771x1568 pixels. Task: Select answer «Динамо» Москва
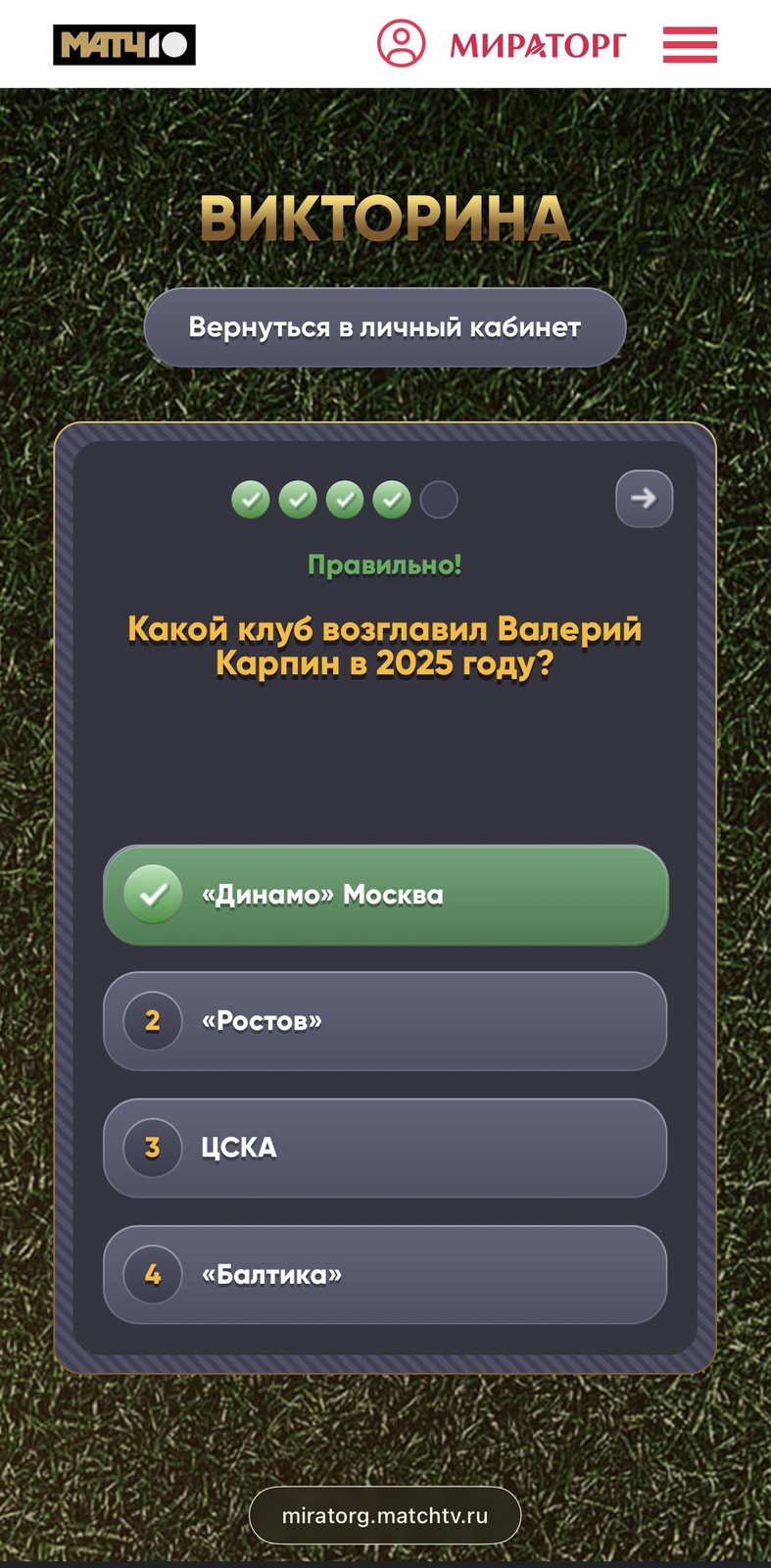[385, 895]
